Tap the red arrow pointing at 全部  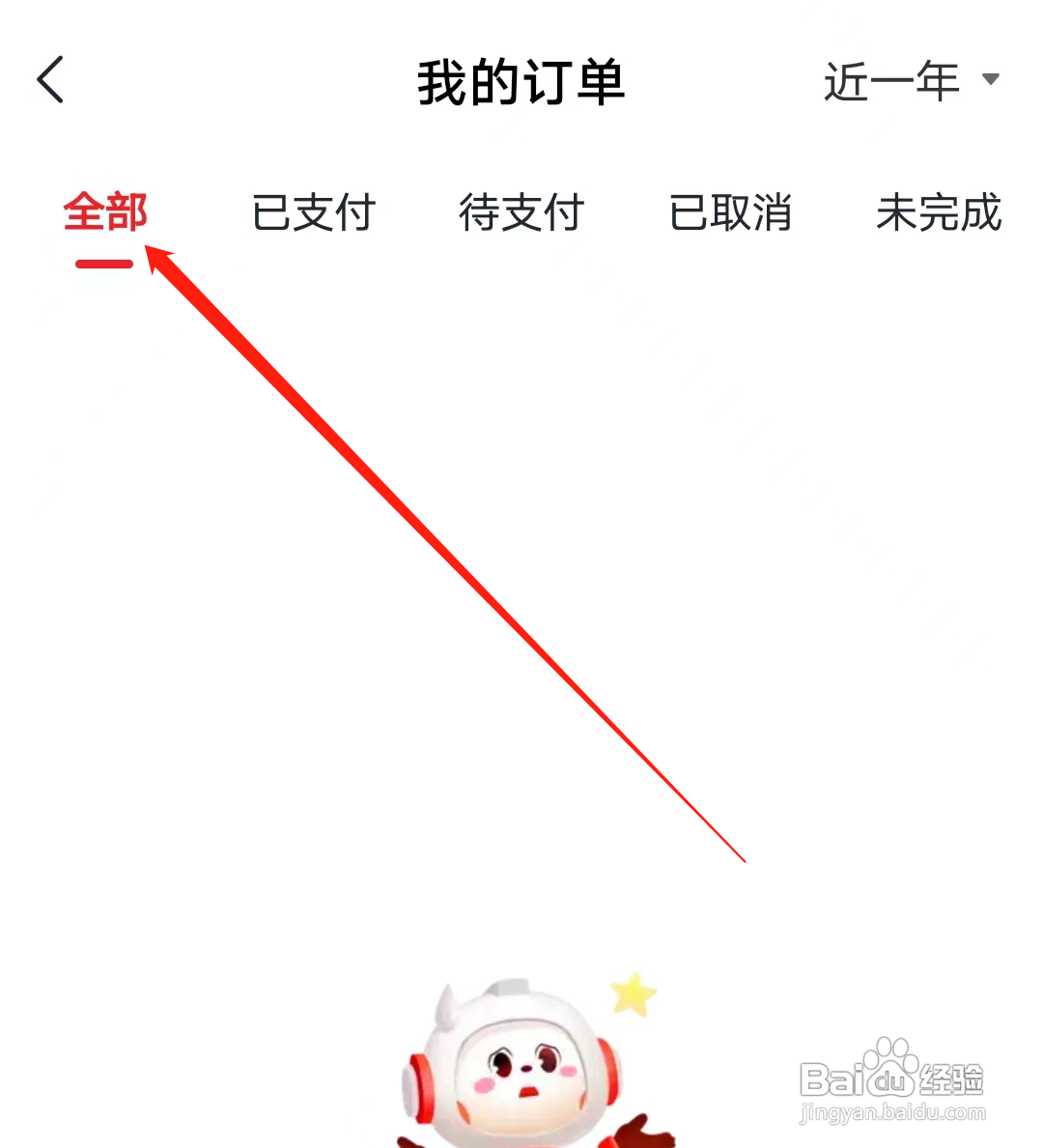click(x=444, y=550)
